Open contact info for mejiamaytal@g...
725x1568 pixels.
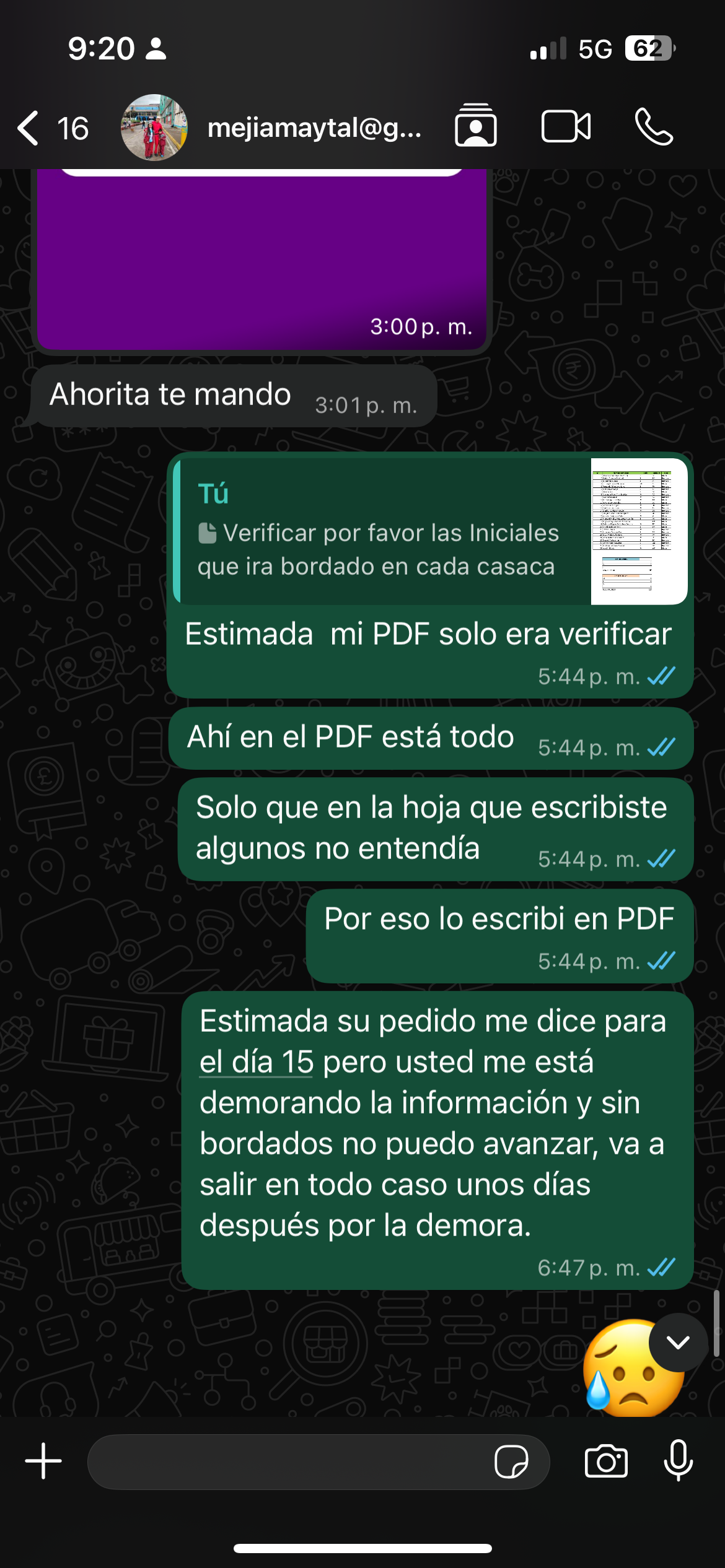pyautogui.click(x=314, y=128)
